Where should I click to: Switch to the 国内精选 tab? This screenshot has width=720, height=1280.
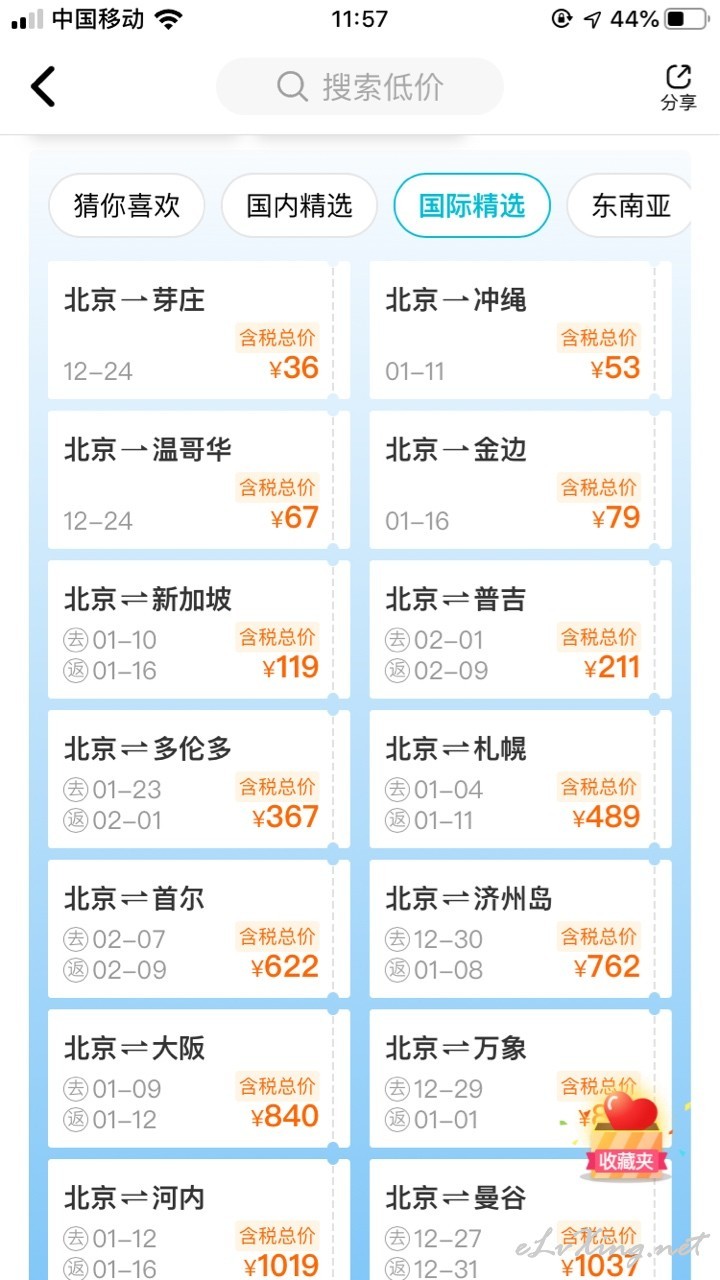pyautogui.click(x=299, y=206)
